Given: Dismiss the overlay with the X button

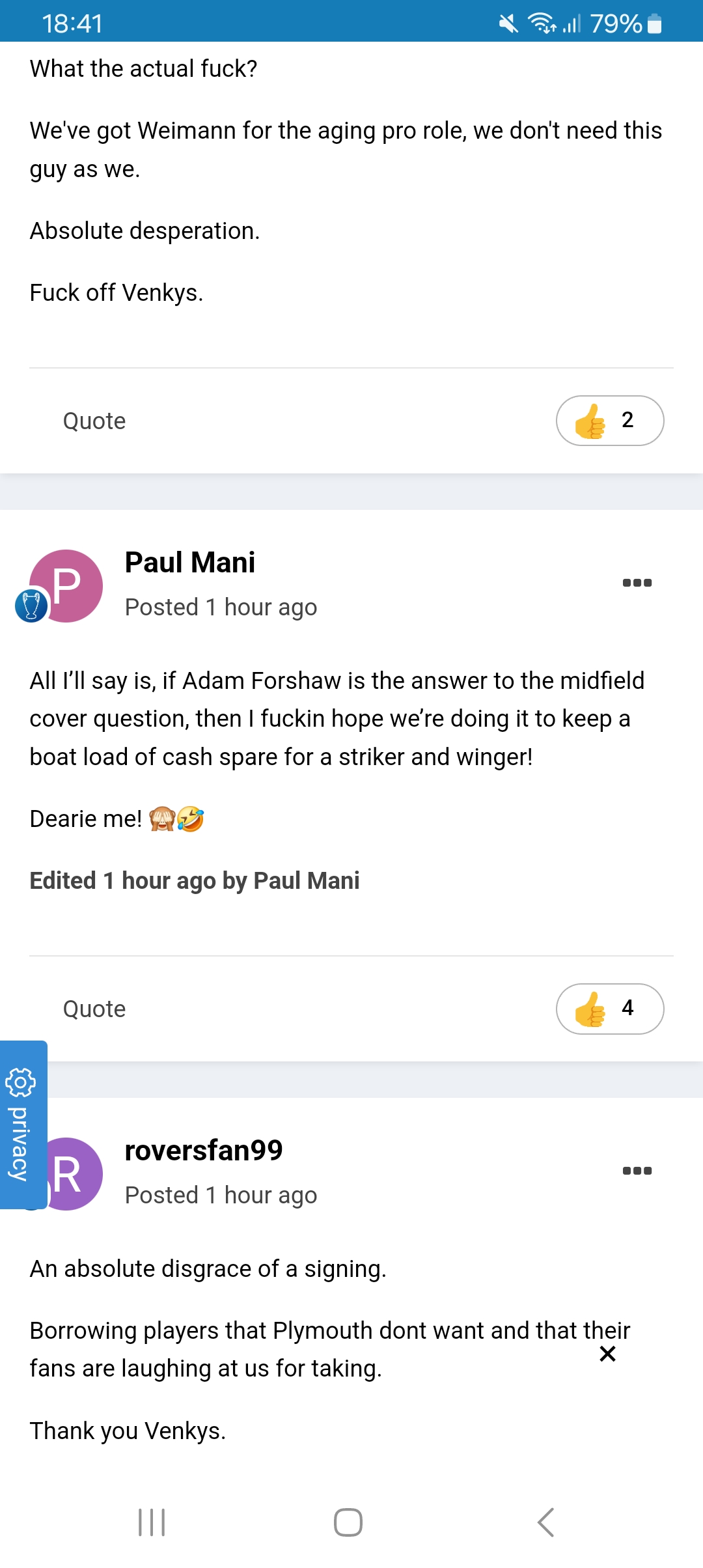Looking at the screenshot, I should (607, 1354).
